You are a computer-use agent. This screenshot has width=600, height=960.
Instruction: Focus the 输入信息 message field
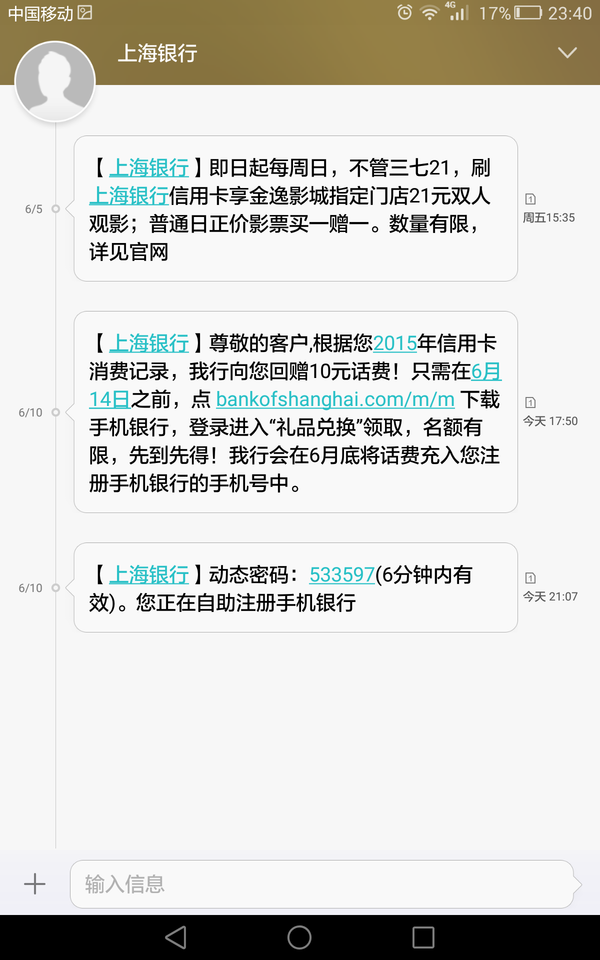click(322, 884)
